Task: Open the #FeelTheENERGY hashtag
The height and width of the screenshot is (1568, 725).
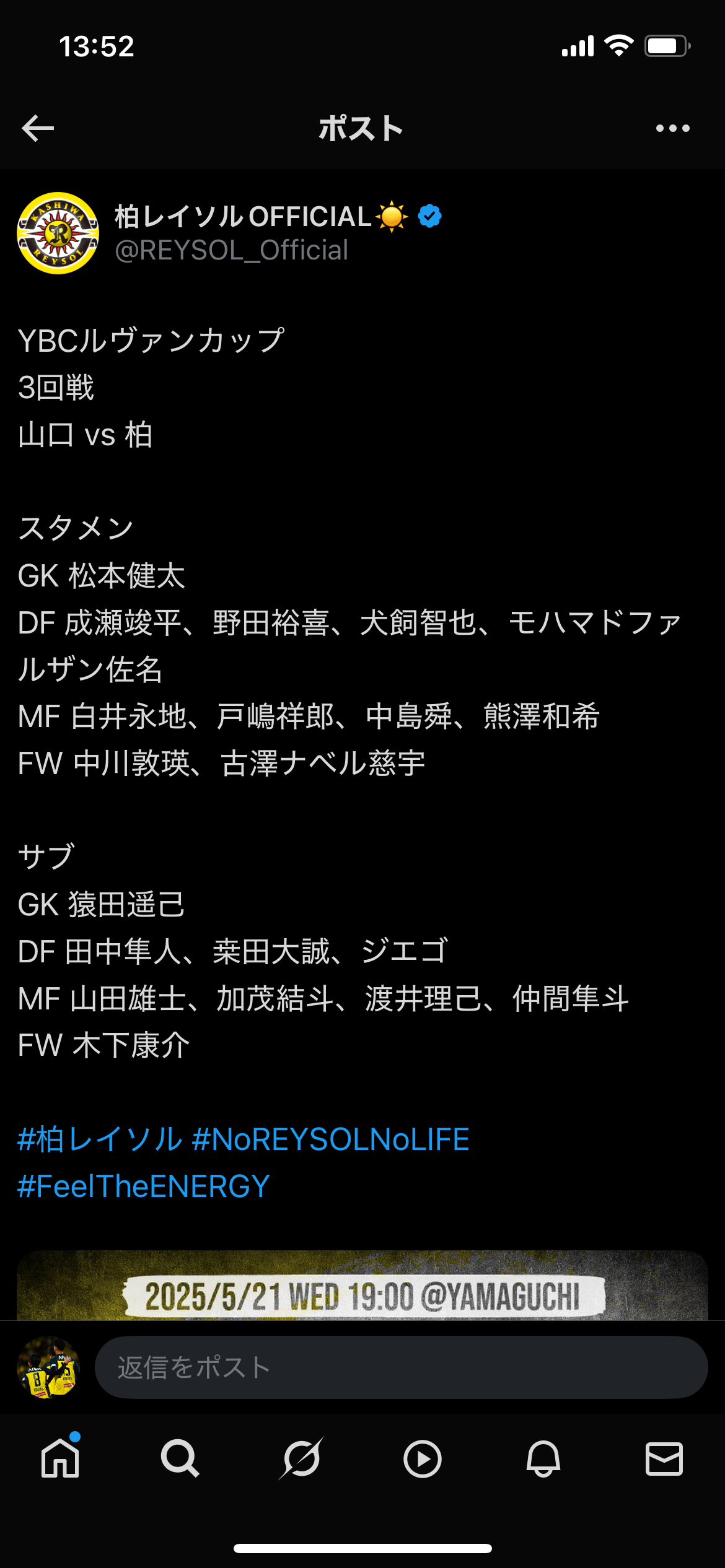Action: click(x=144, y=1187)
